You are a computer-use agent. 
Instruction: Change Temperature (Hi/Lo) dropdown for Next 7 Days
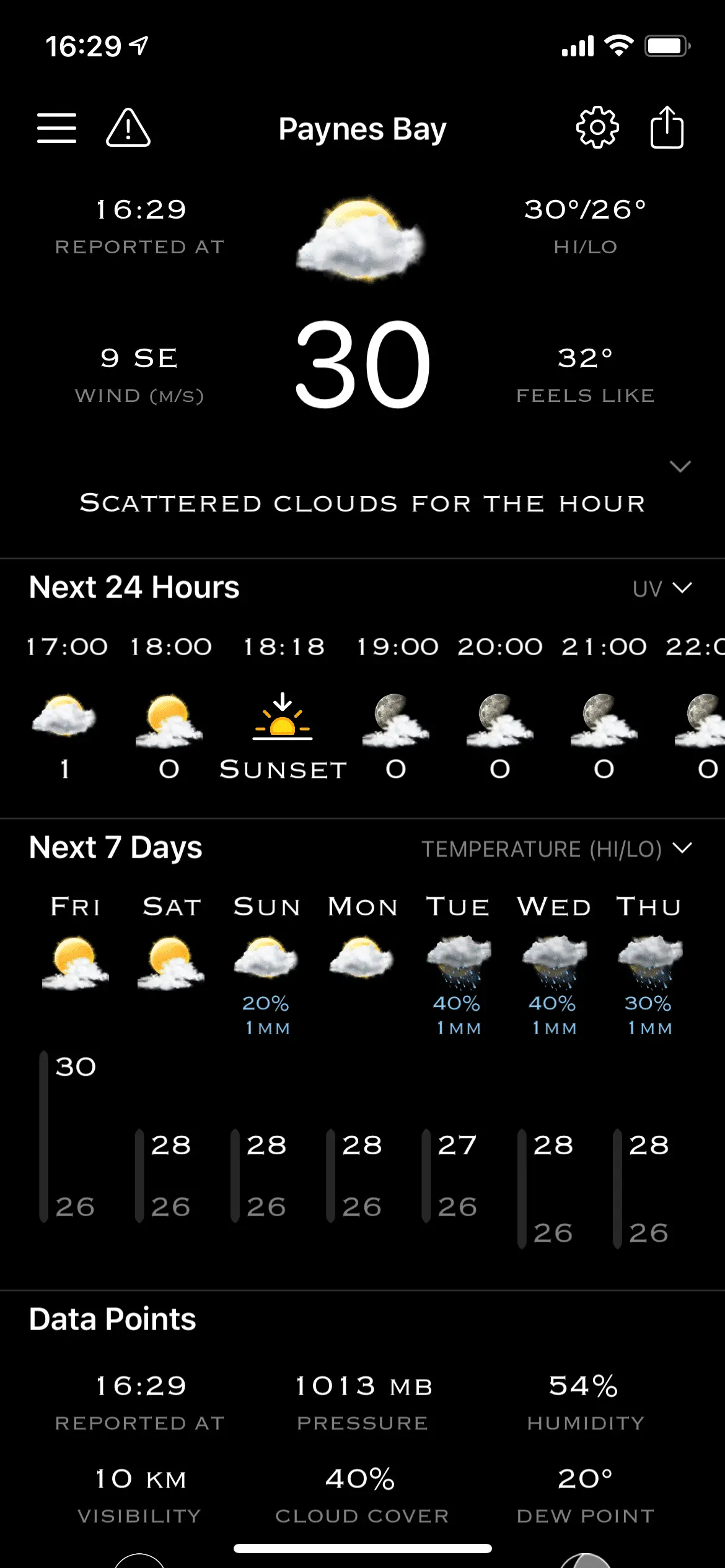(556, 848)
